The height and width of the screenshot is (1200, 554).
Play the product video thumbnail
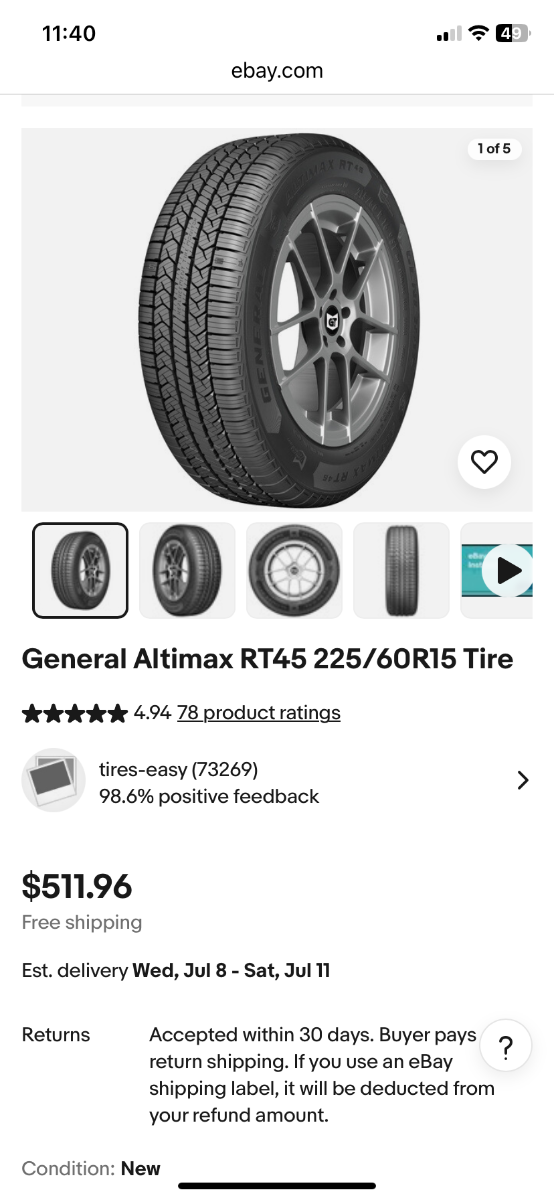[497, 570]
